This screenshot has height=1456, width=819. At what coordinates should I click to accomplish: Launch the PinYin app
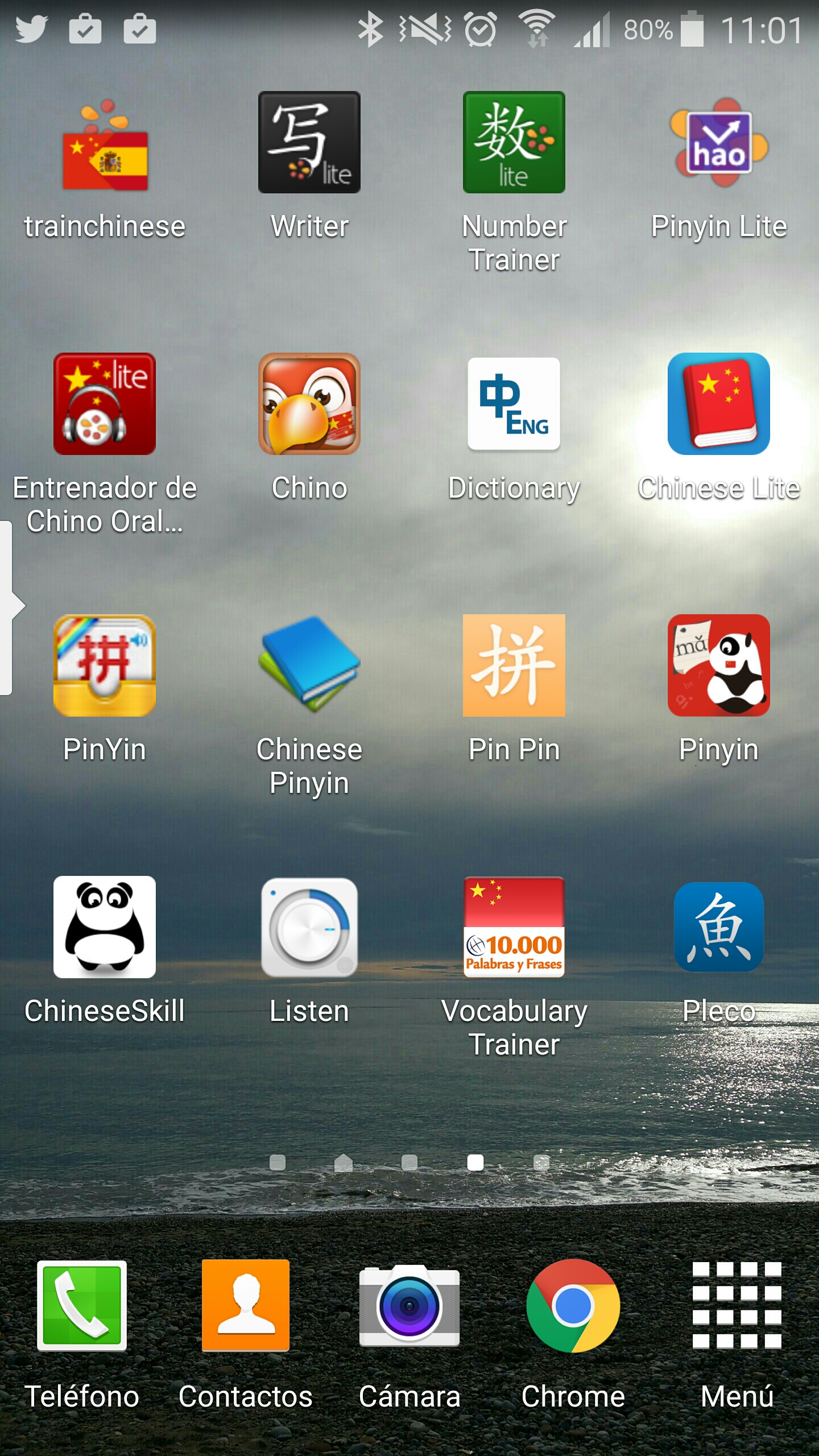[x=105, y=665]
